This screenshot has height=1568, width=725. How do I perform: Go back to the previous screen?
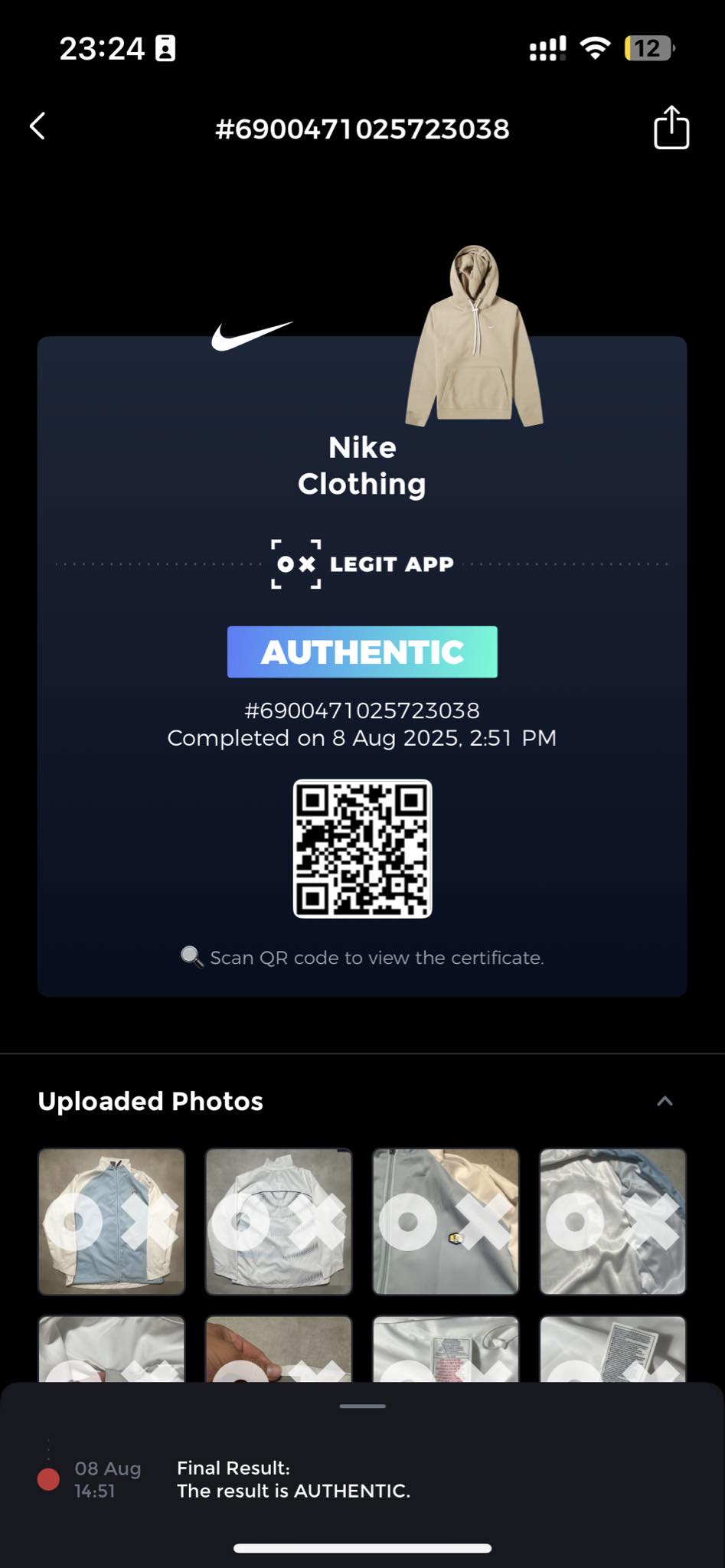tap(38, 127)
